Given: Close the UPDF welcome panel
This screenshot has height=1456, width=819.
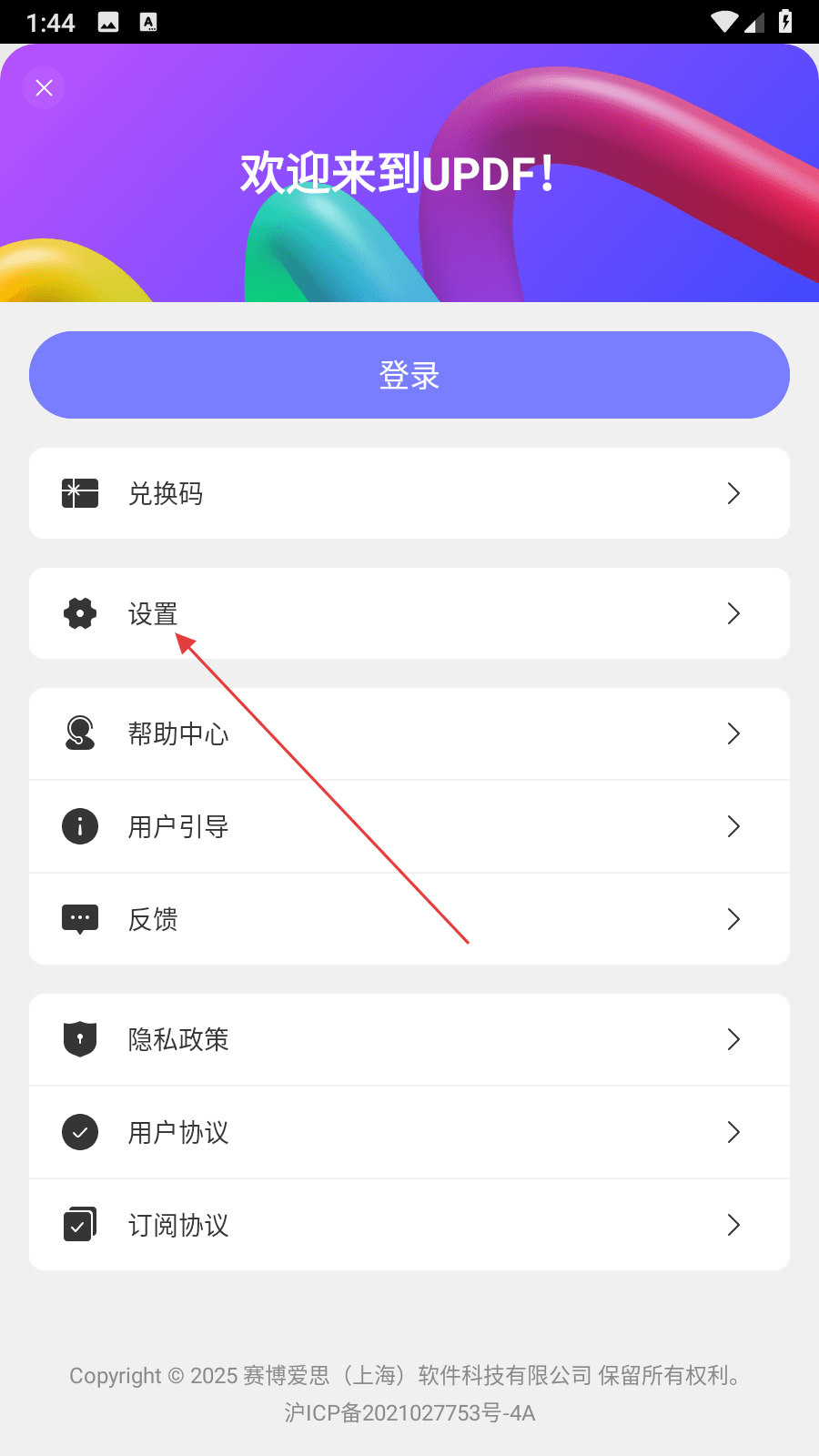Looking at the screenshot, I should 44,88.
